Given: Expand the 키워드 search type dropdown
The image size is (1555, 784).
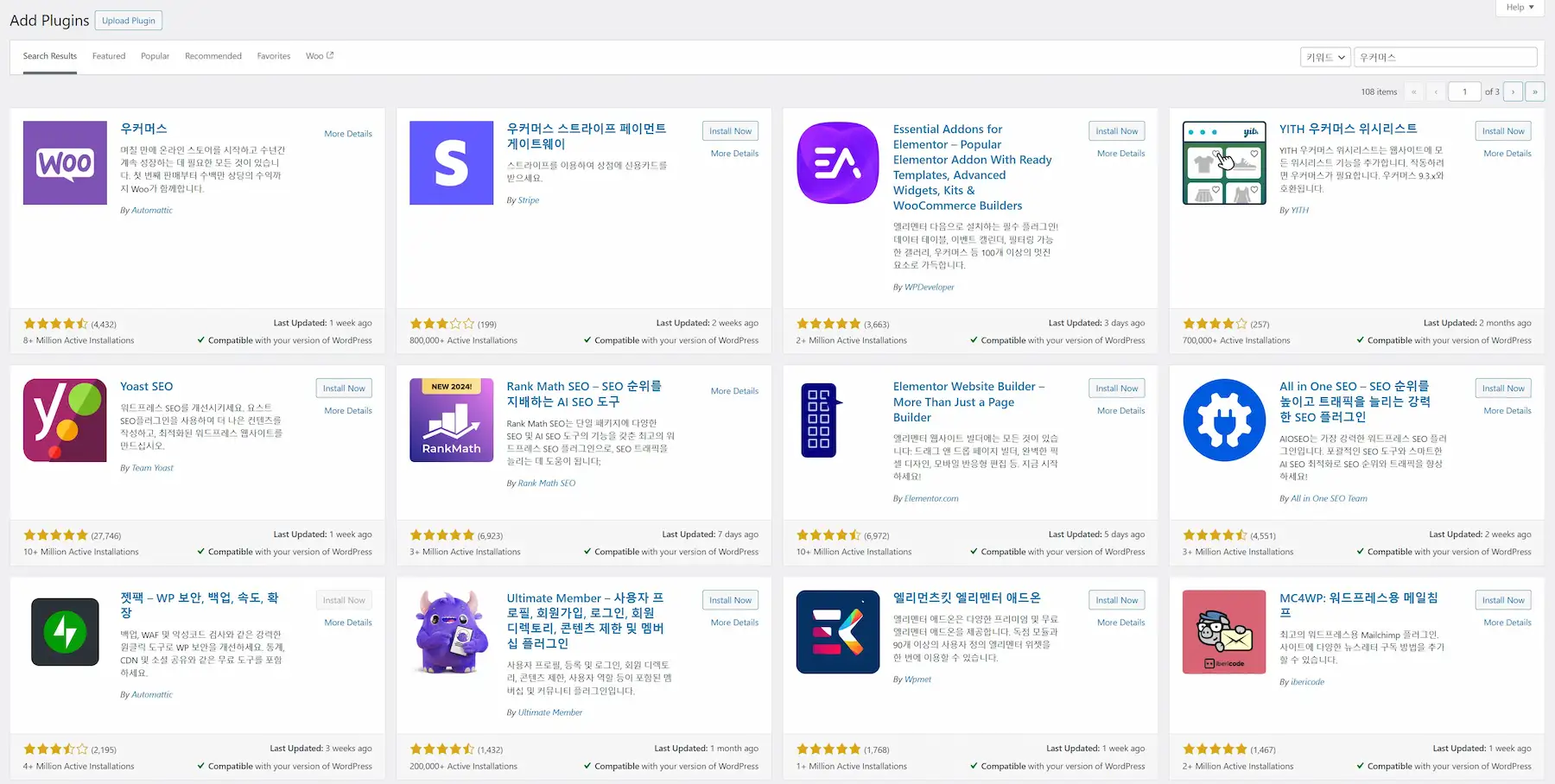Looking at the screenshot, I should [x=1325, y=57].
